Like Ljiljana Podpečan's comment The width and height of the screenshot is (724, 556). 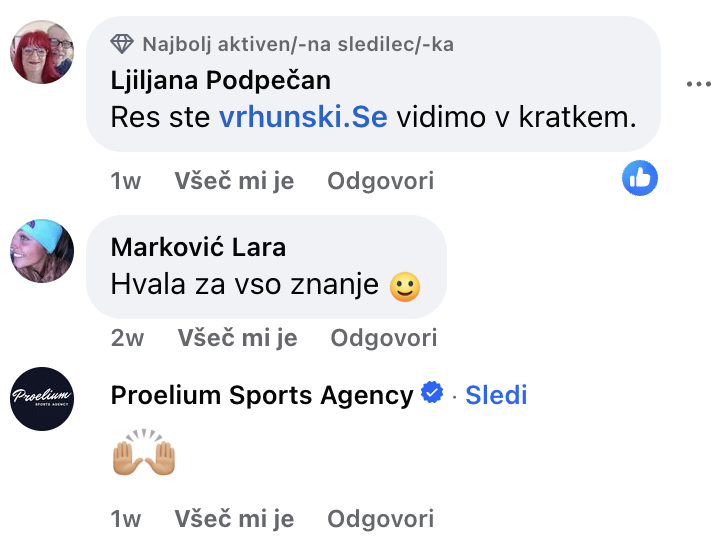[234, 181]
